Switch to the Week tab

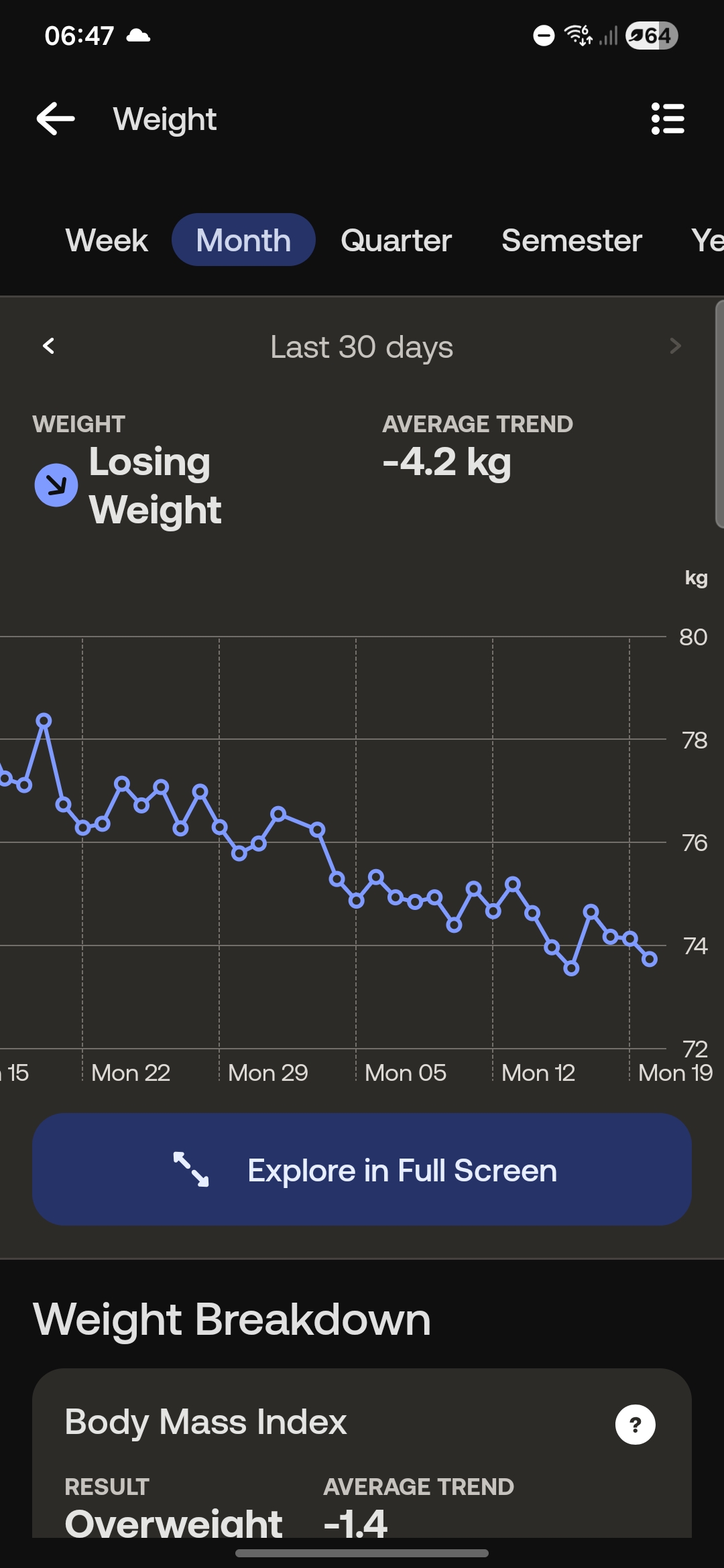pyautogui.click(x=107, y=240)
